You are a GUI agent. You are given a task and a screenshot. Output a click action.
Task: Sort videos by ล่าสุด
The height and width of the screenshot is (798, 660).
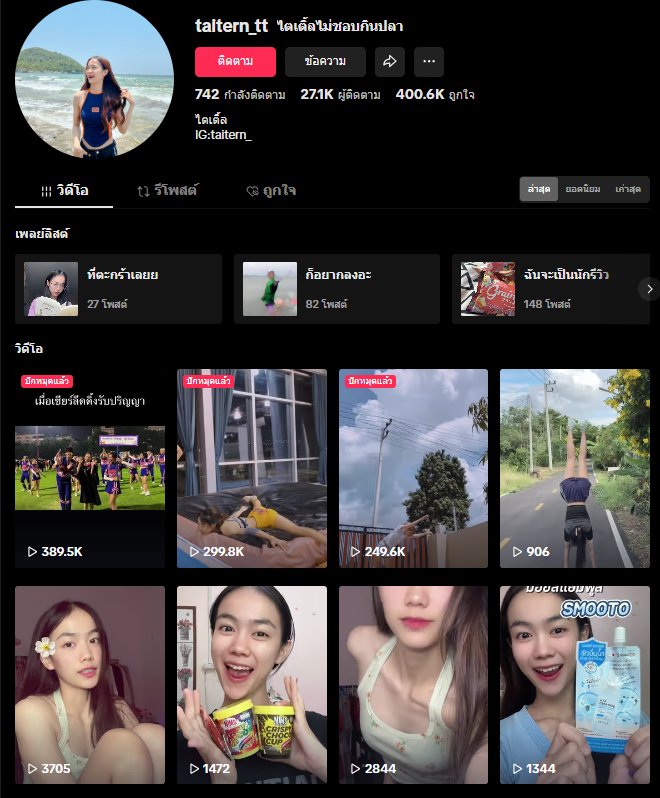tap(540, 189)
